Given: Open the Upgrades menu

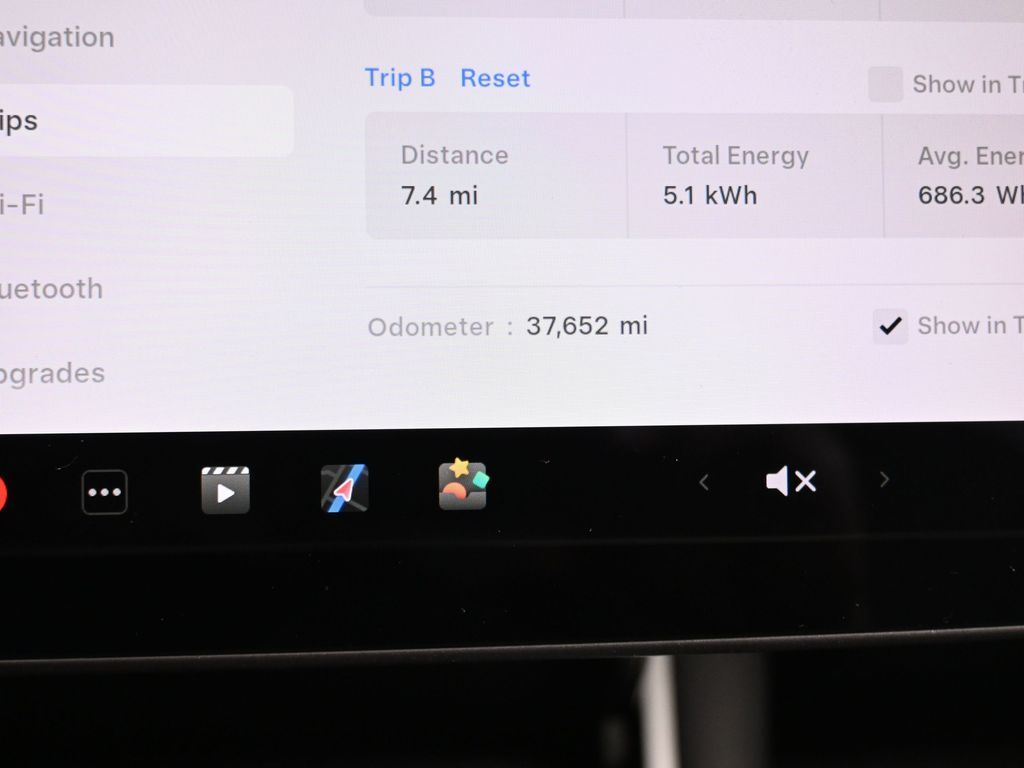Looking at the screenshot, I should click(52, 373).
